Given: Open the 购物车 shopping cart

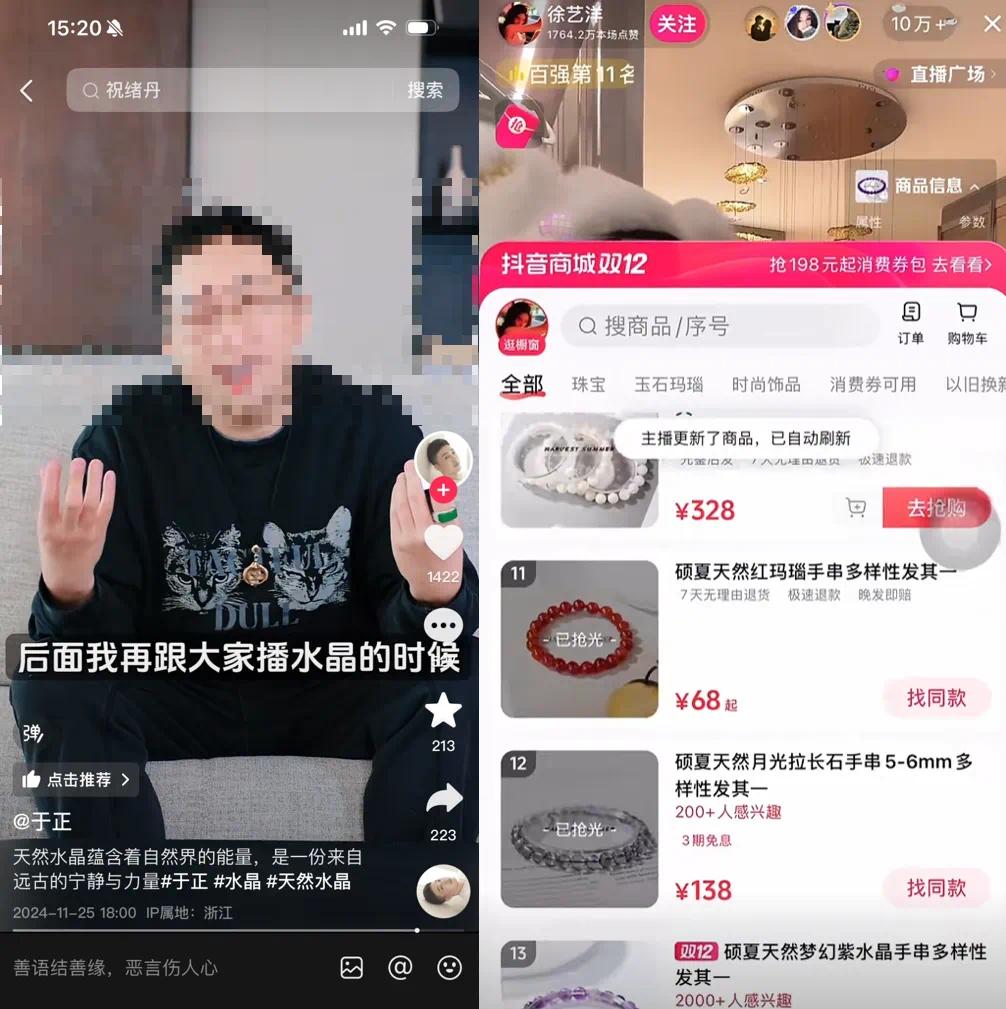Looking at the screenshot, I should pos(967,323).
